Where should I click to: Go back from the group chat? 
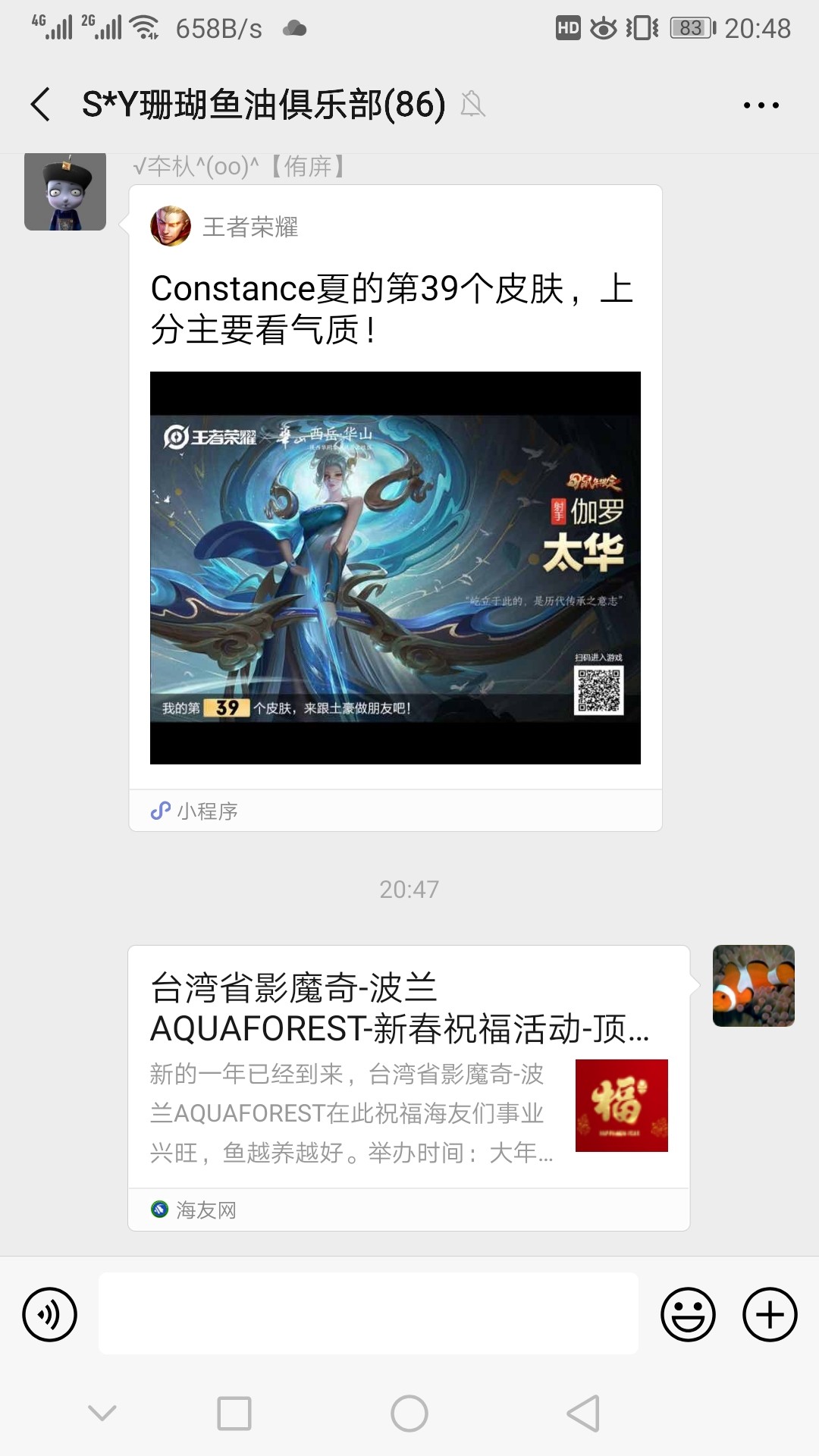tap(41, 105)
